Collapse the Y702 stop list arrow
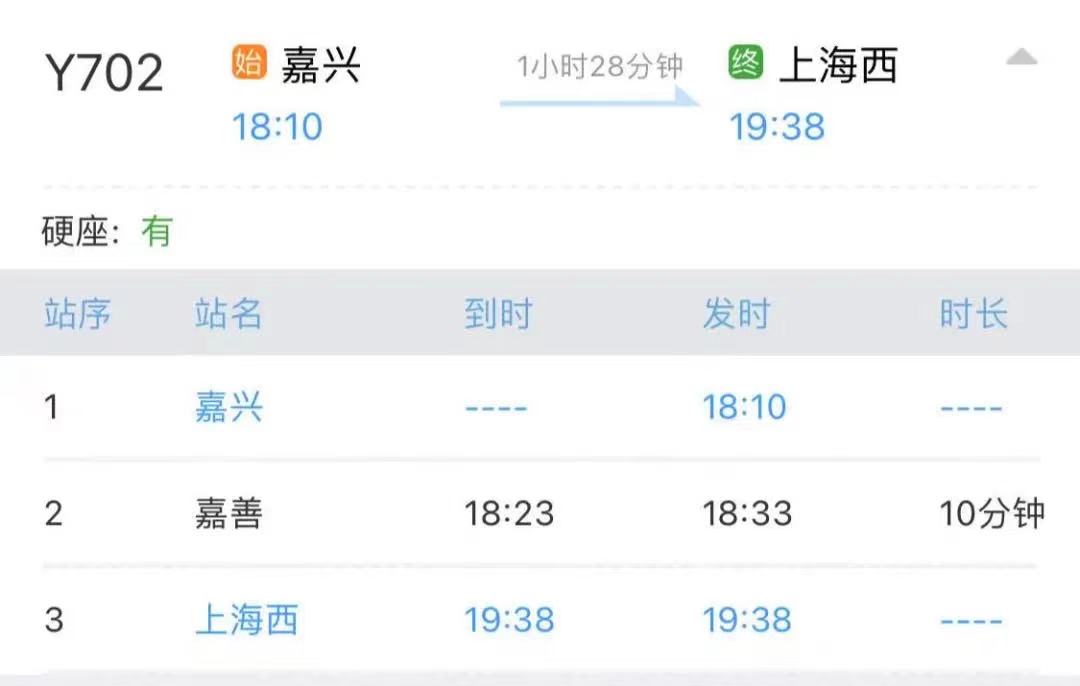The width and height of the screenshot is (1080, 686). coord(1021,58)
